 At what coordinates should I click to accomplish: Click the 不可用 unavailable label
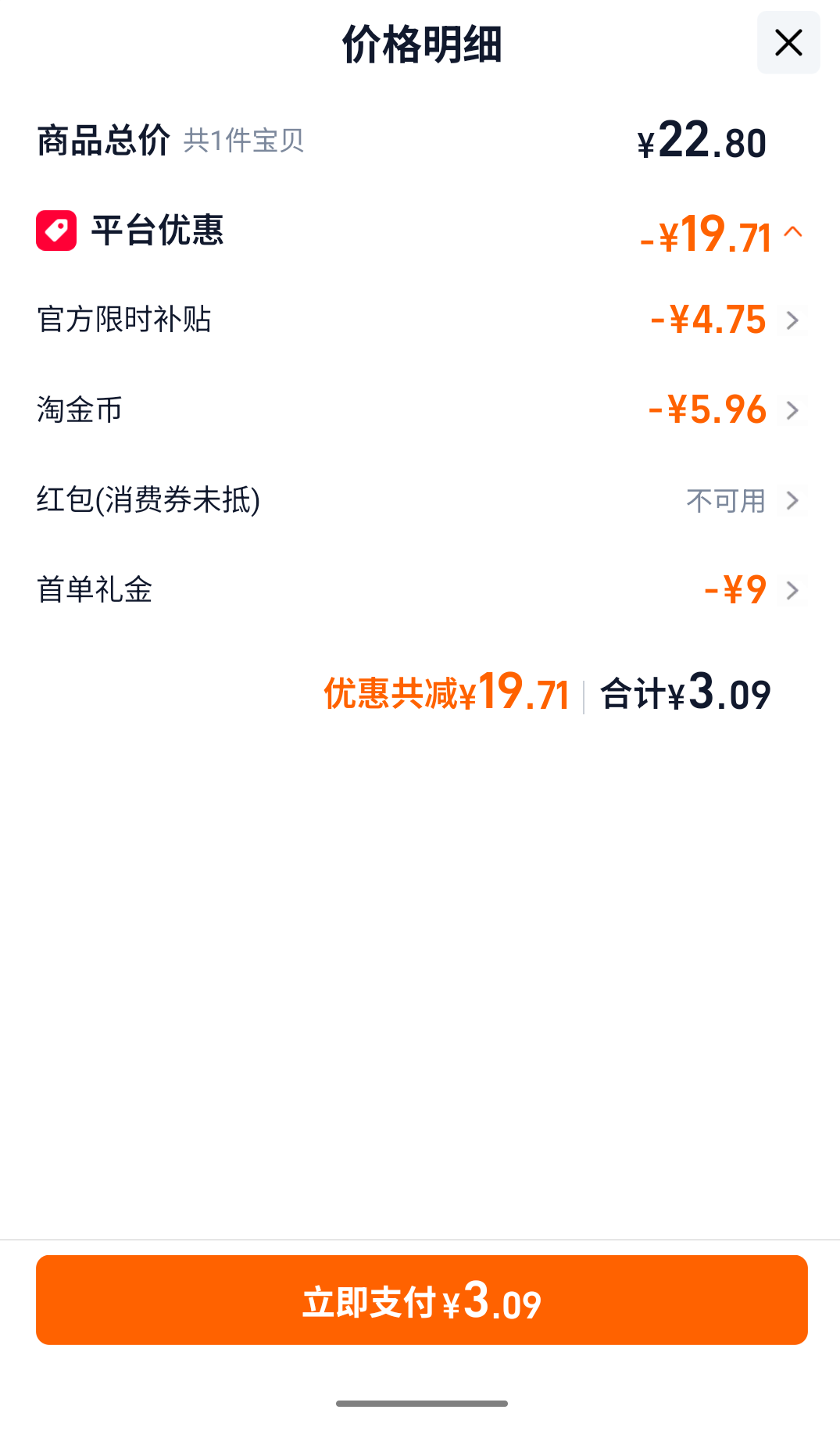(725, 501)
